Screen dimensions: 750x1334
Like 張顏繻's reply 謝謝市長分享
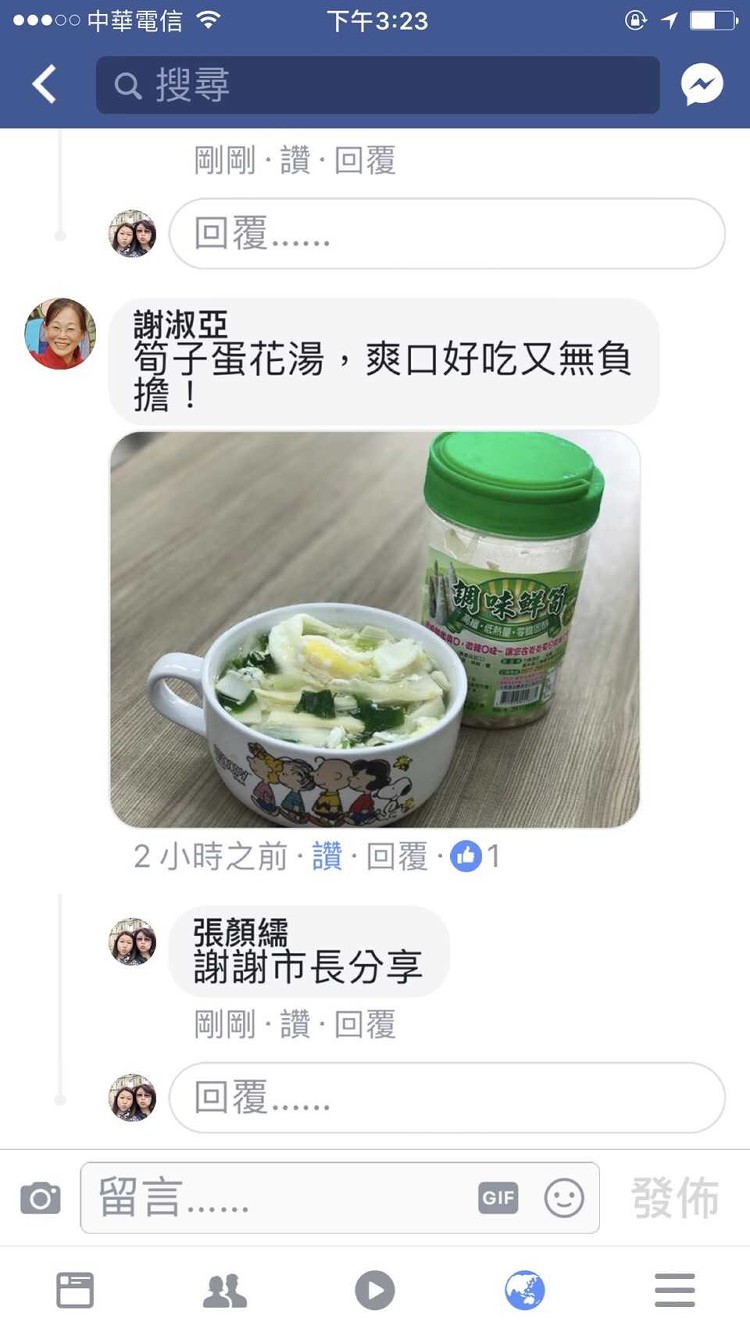[x=295, y=1024]
